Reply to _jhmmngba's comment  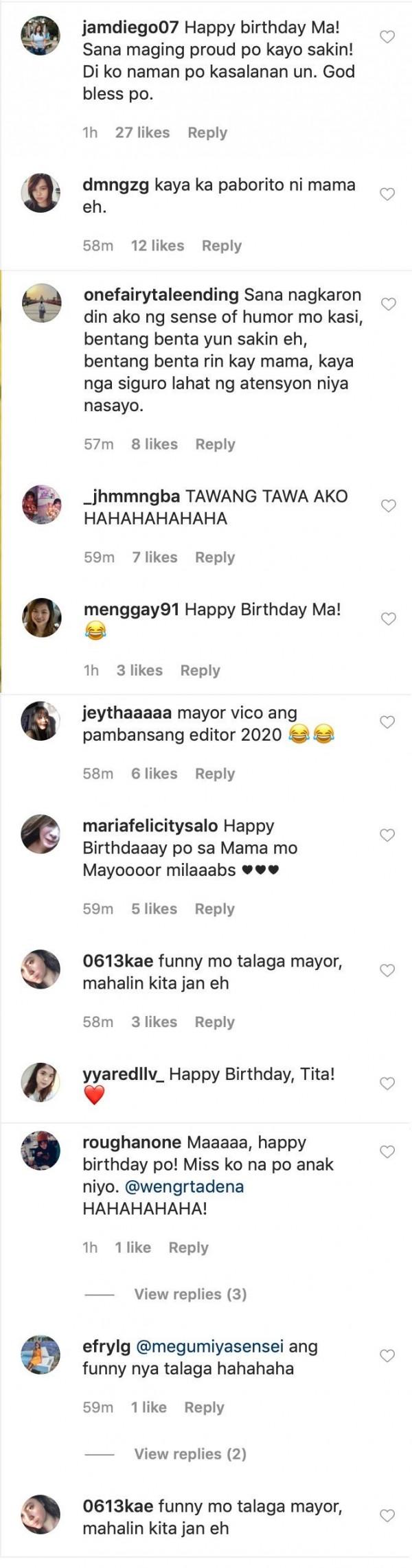(x=215, y=557)
